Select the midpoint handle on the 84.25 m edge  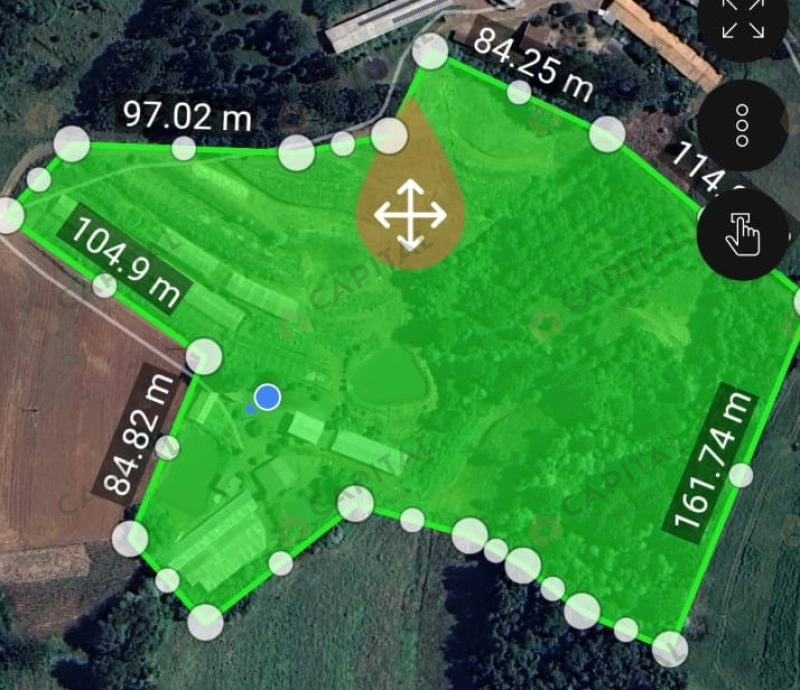tap(519, 93)
